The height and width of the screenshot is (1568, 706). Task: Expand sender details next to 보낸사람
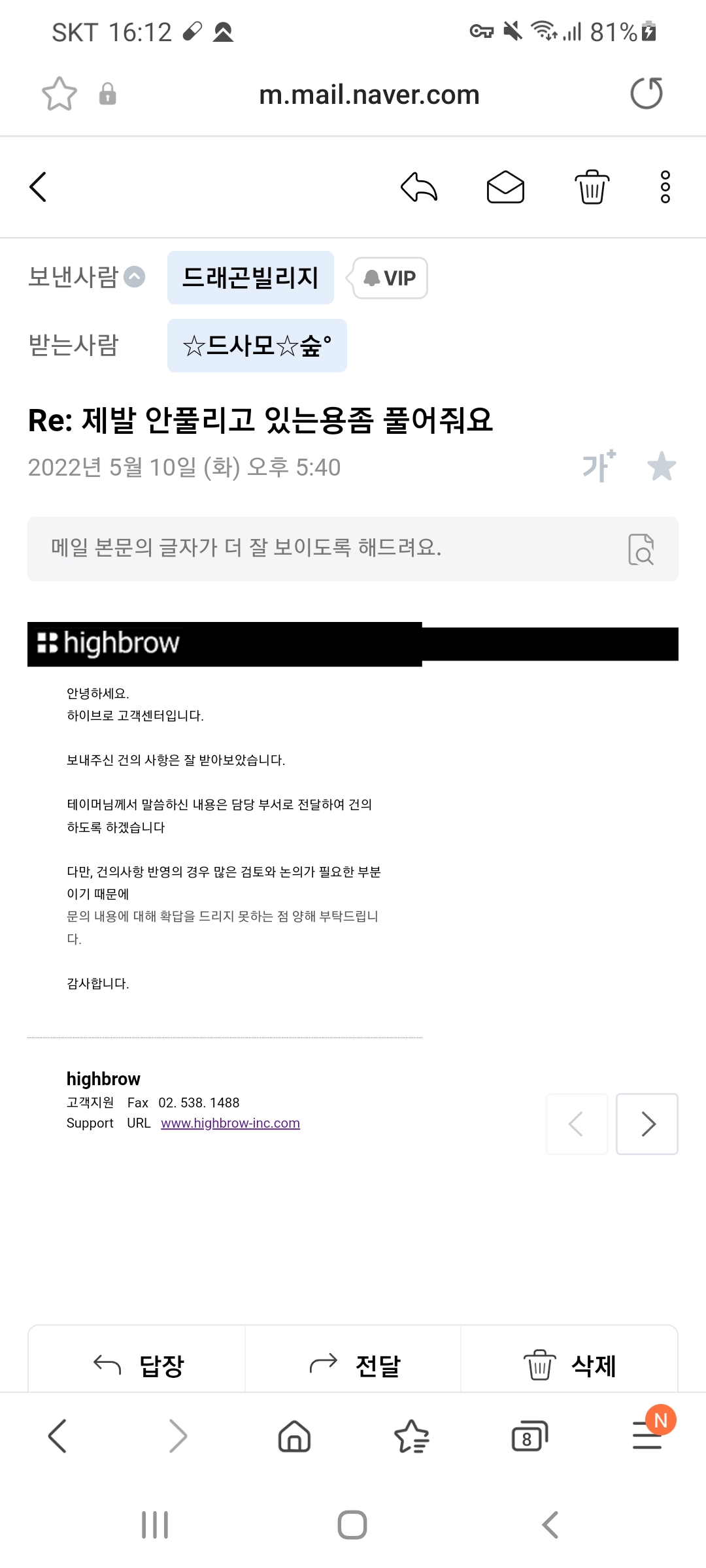click(x=135, y=277)
